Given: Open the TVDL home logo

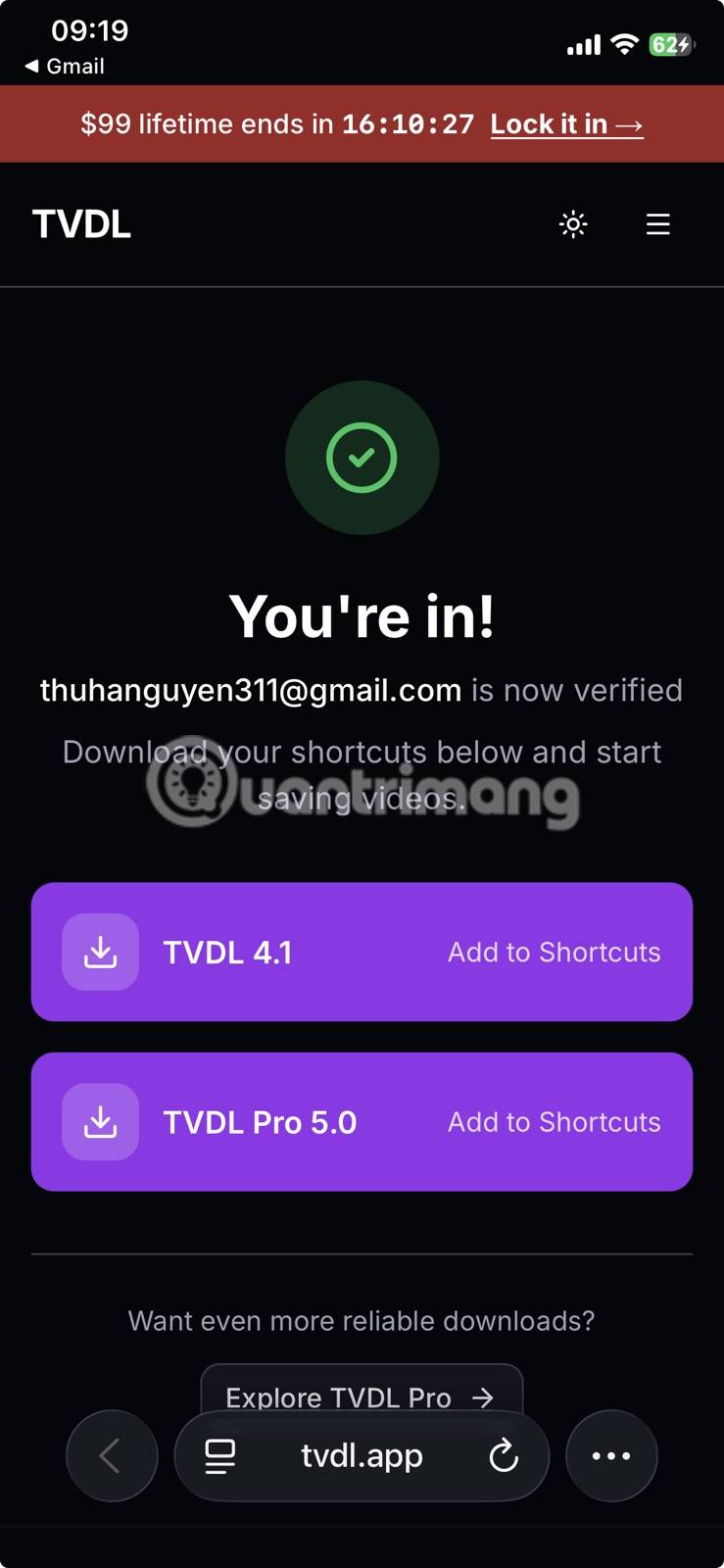Looking at the screenshot, I should click(x=81, y=224).
